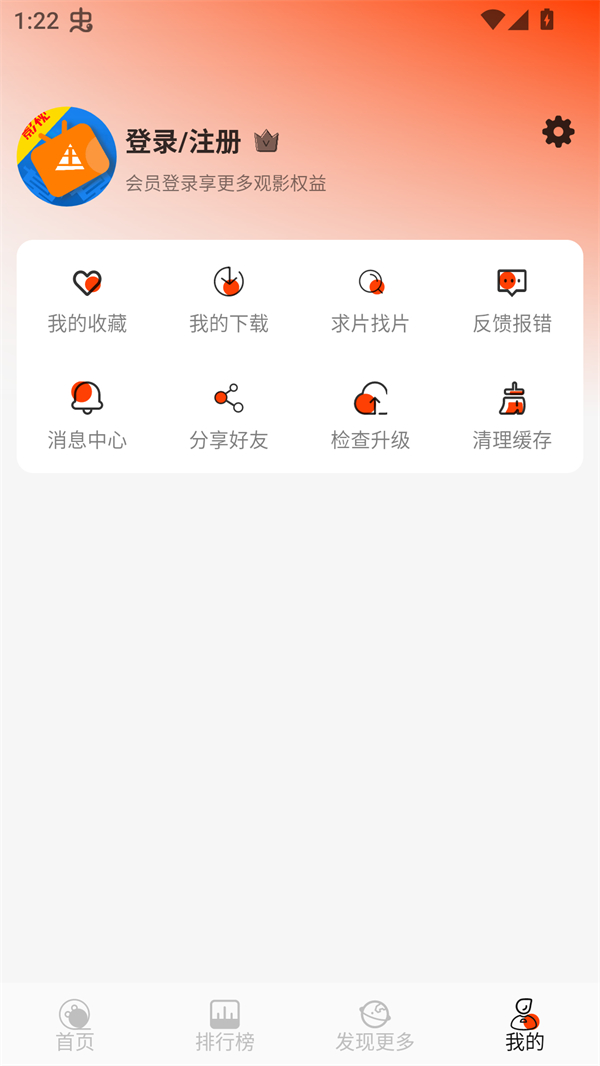Viewport: 600px width, 1066px height.
Task: Switch to the 排行榜 tab
Action: (x=225, y=1025)
